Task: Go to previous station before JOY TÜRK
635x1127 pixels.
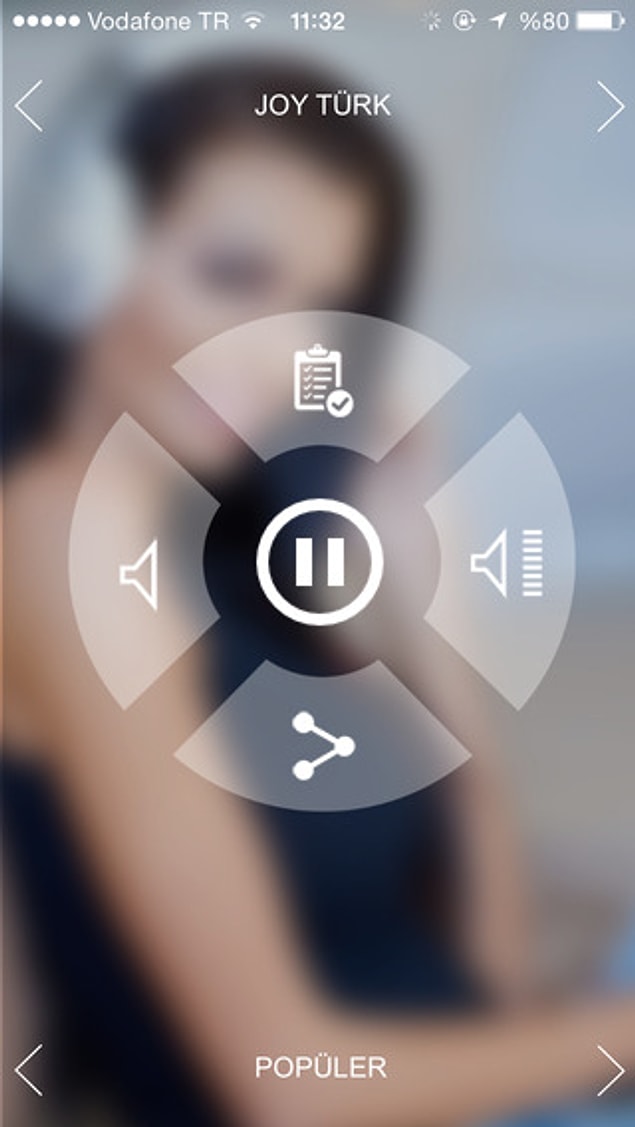Action: (x=29, y=106)
